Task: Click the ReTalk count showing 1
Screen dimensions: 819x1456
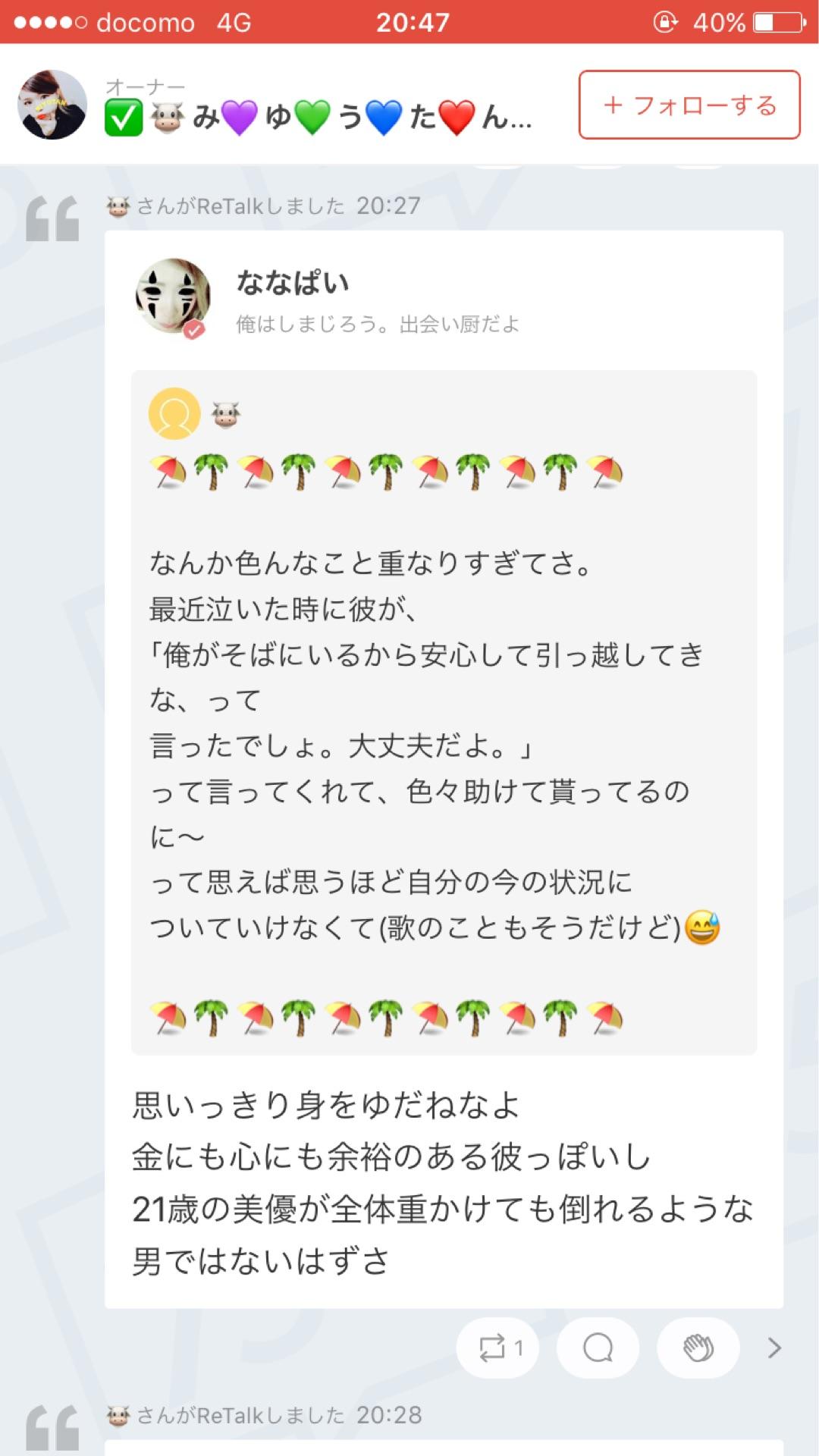Action: click(519, 1348)
